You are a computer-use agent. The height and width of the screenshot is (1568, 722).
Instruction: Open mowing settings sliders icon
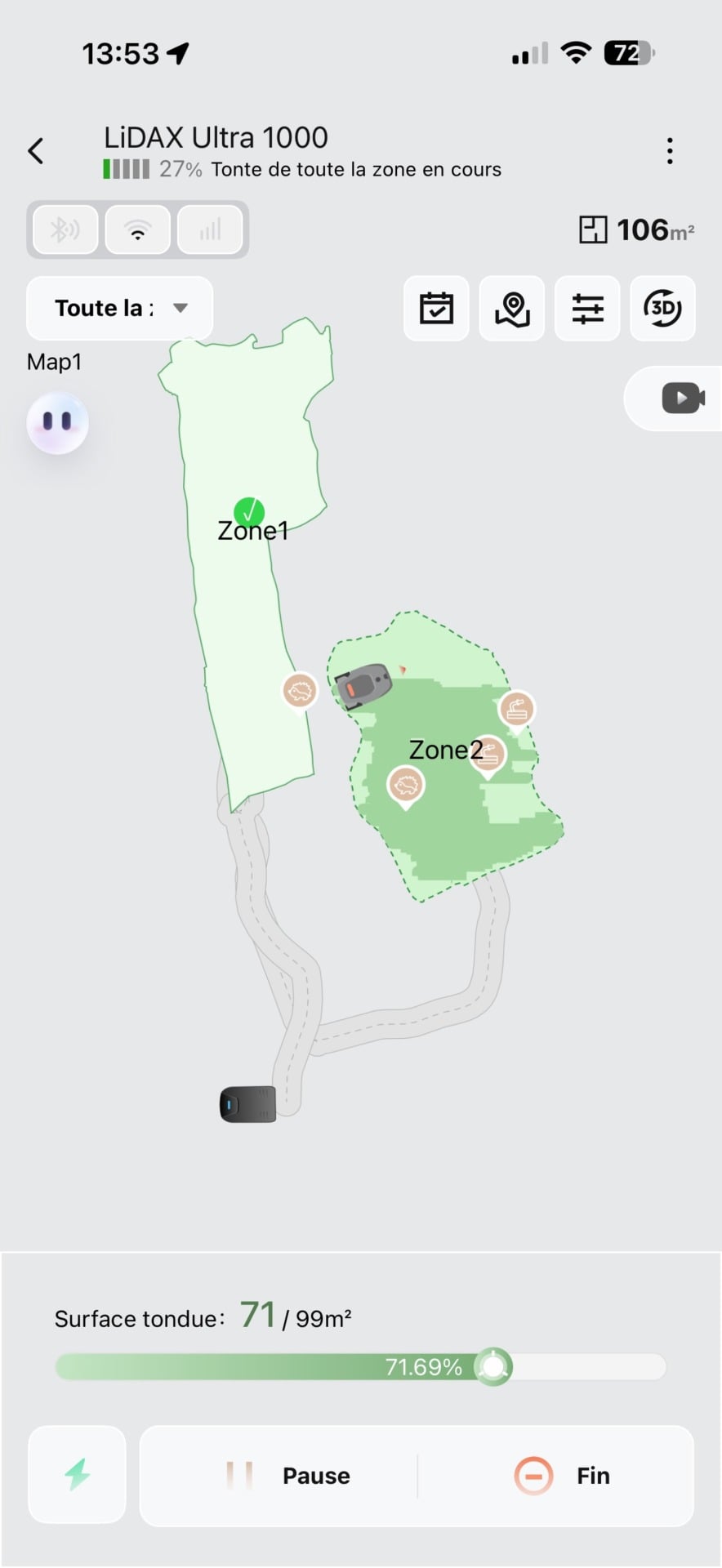pos(587,309)
